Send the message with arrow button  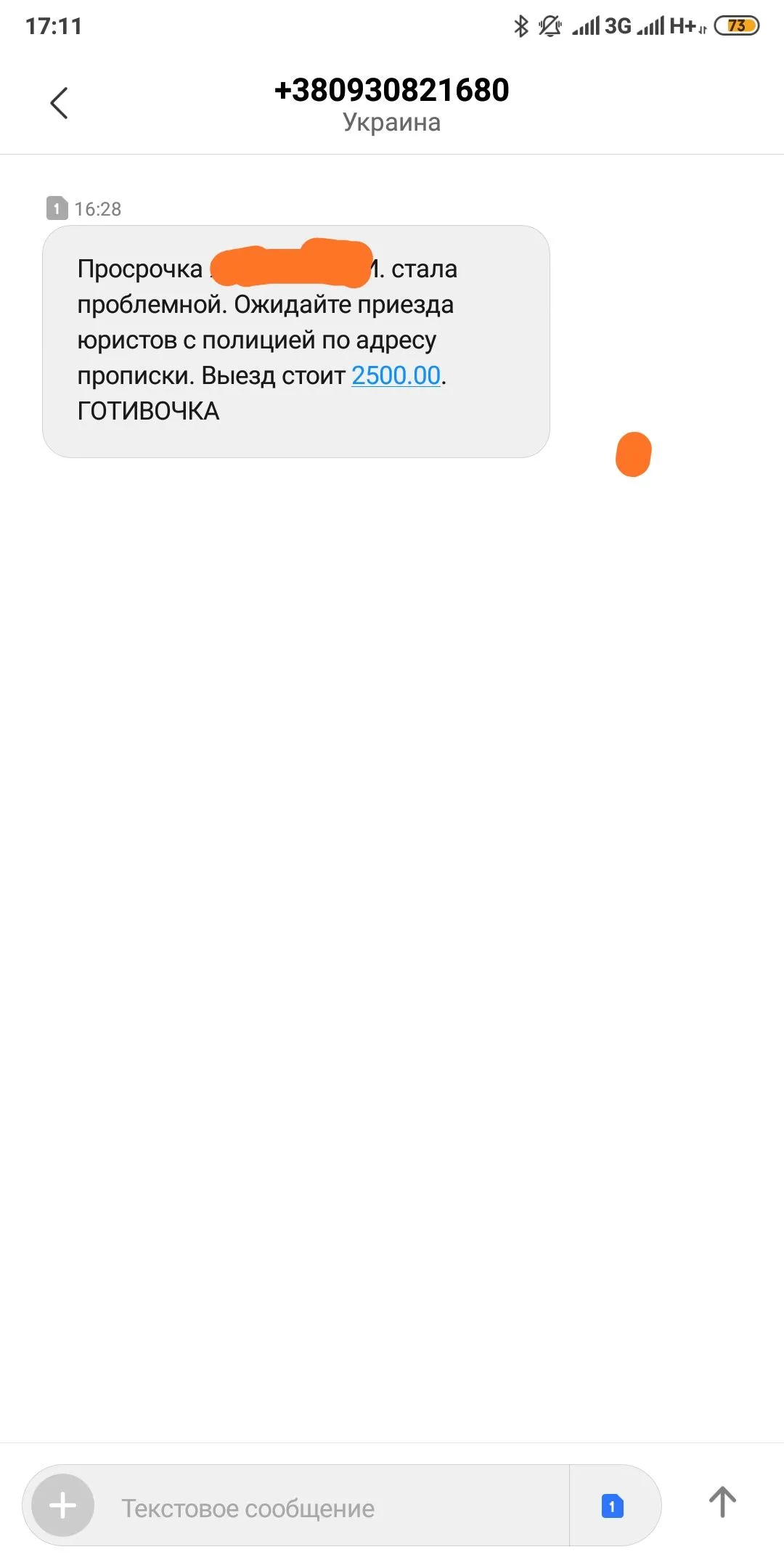point(722,1502)
